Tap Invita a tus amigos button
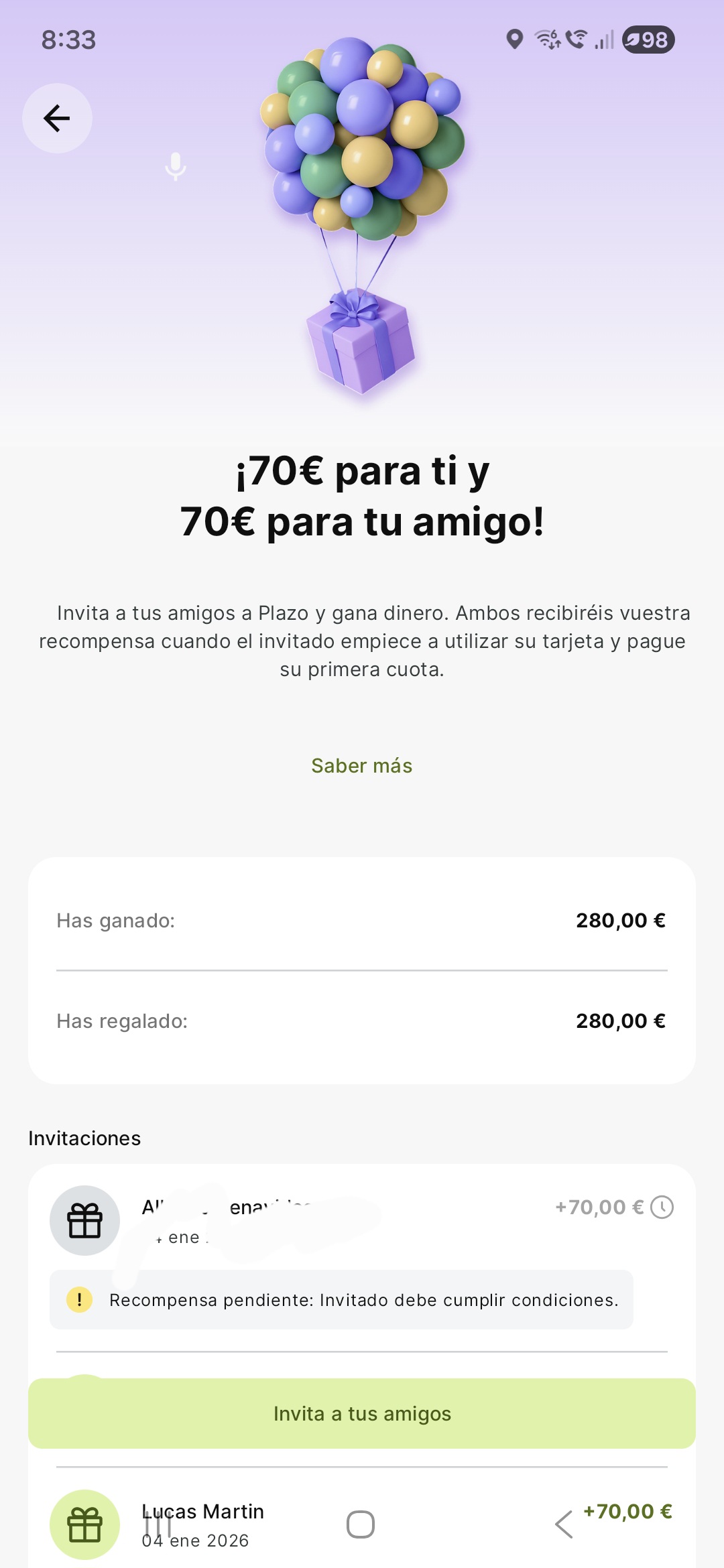This screenshot has height=1568, width=724. pos(361,1413)
